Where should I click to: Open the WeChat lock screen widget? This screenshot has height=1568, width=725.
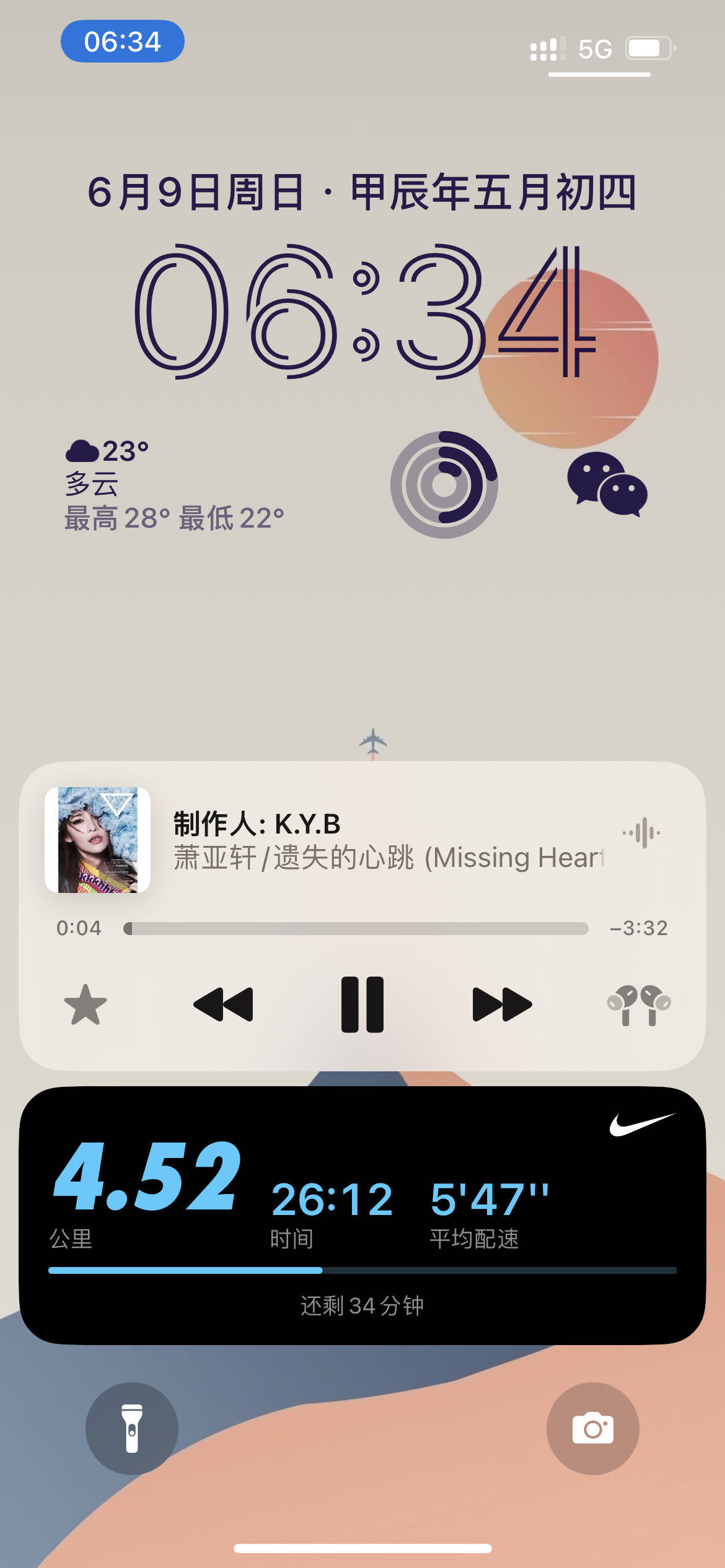(607, 484)
